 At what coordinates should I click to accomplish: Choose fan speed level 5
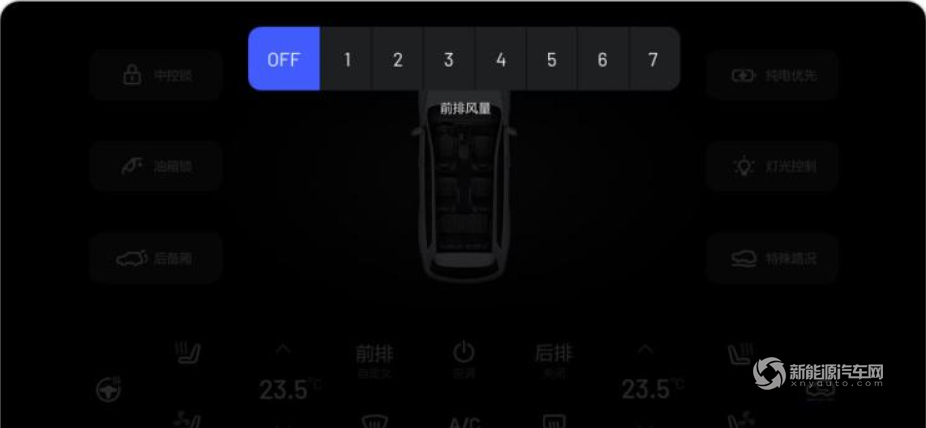pyautogui.click(x=551, y=59)
